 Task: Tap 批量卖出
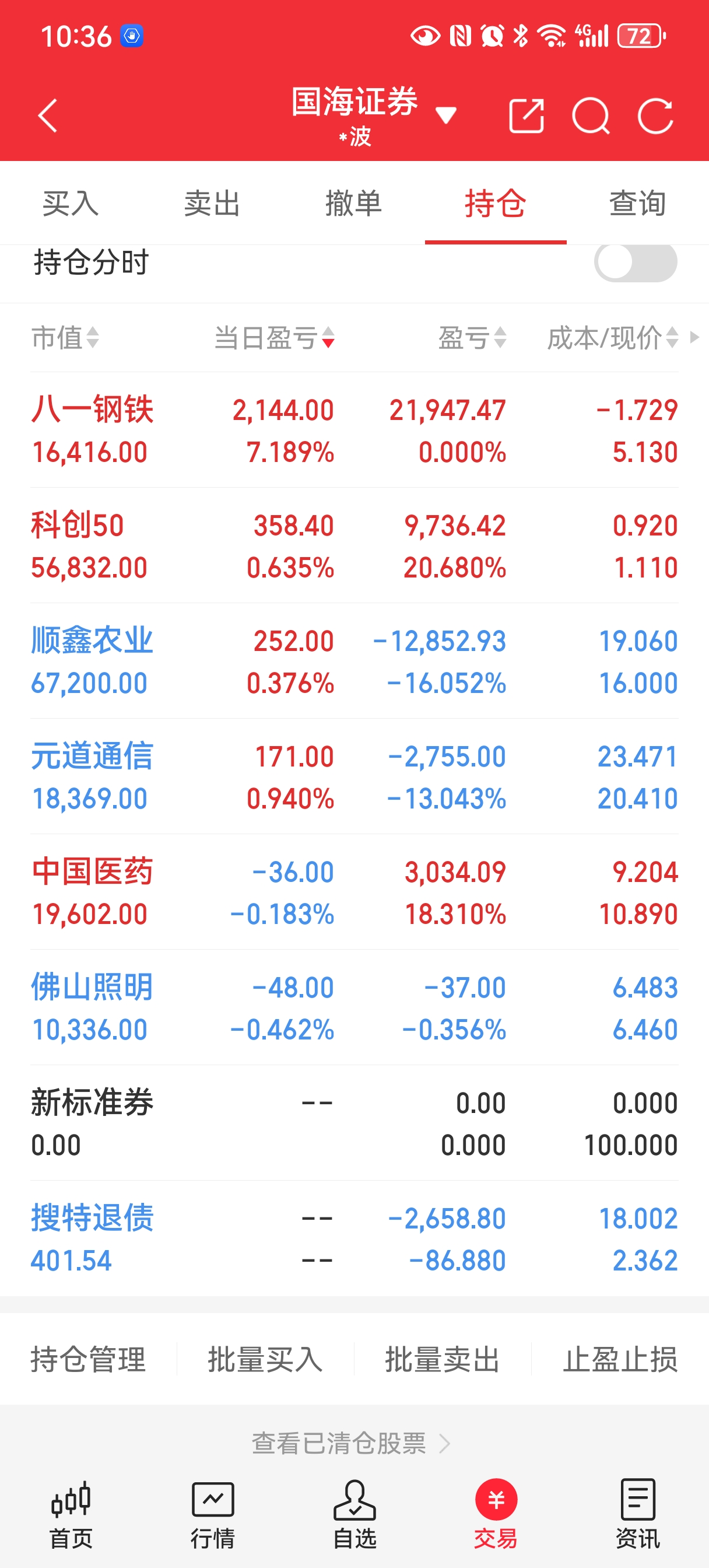pos(443,1360)
